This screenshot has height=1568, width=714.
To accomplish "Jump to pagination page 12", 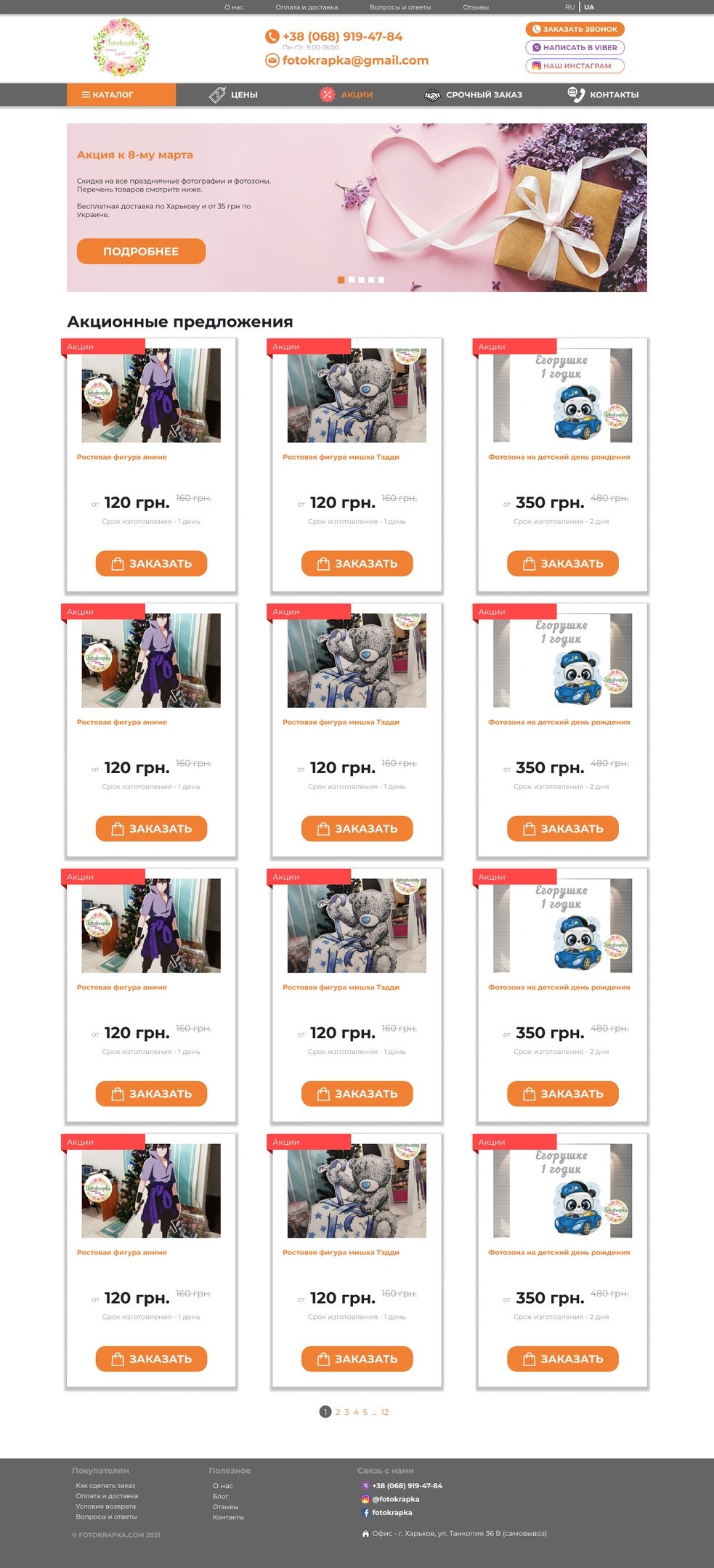I will (x=385, y=1412).
